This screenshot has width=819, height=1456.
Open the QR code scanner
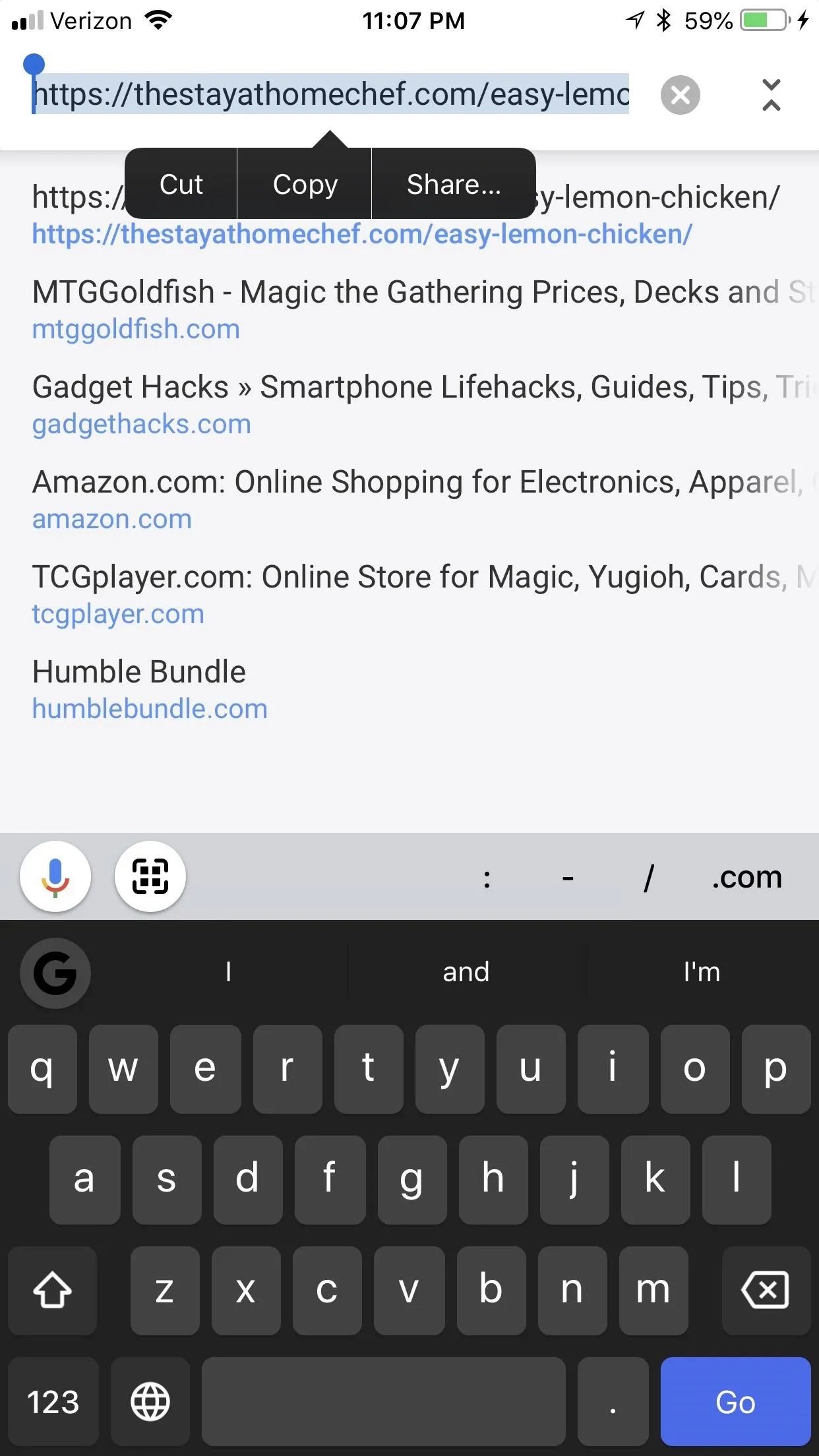150,877
